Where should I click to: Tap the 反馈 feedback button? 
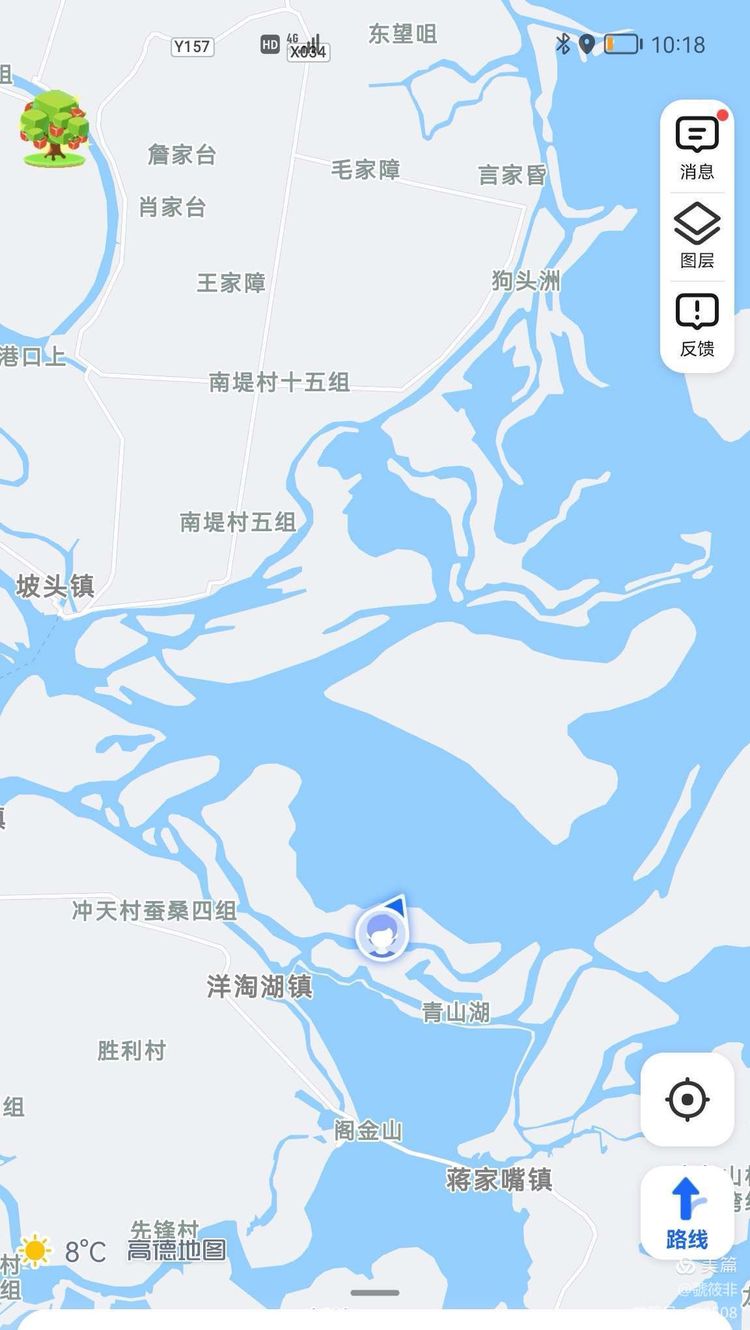(697, 324)
